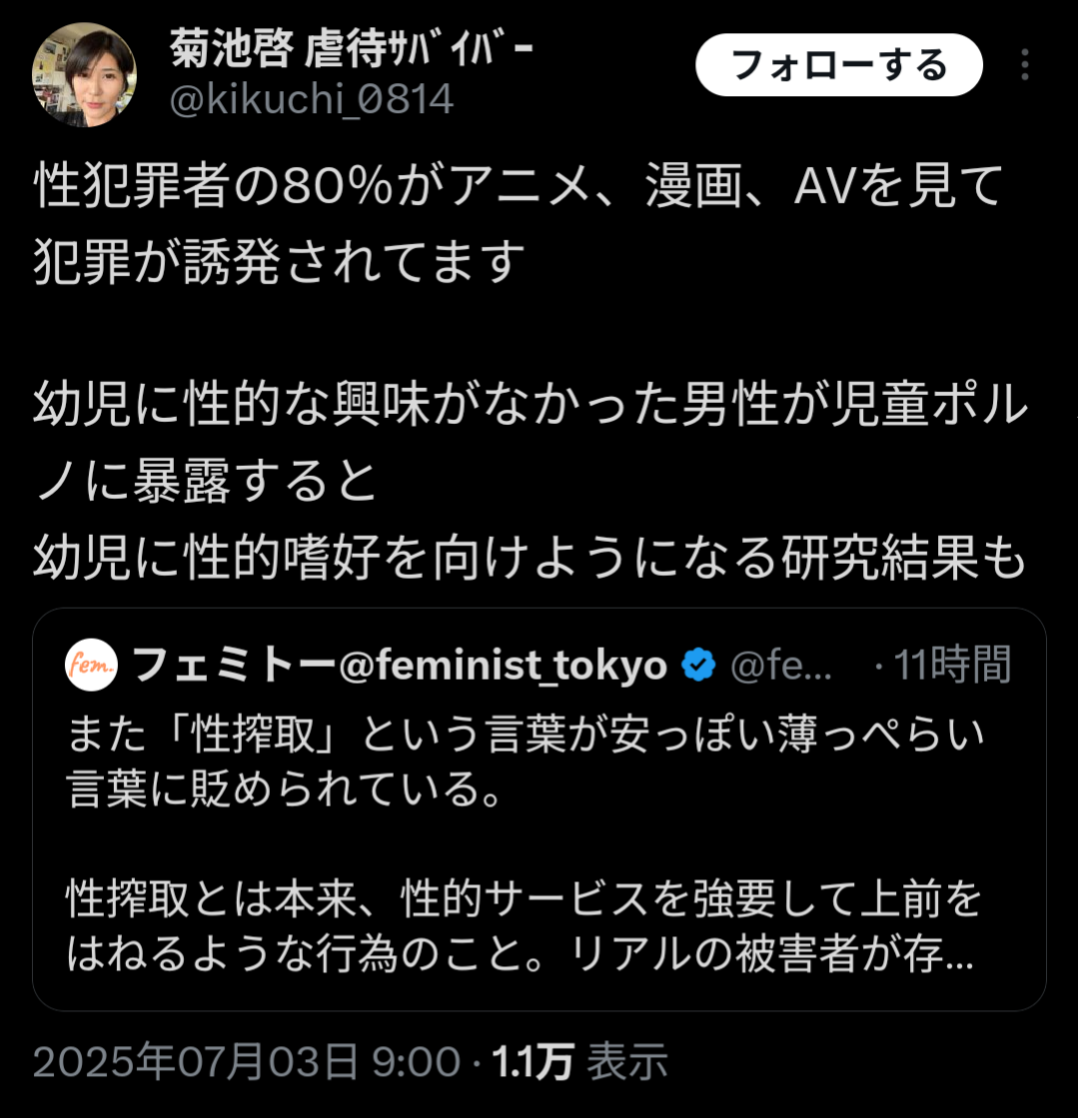This screenshot has height=1118, width=1078.
Task: Tap the フォローする button
Action: (x=839, y=66)
